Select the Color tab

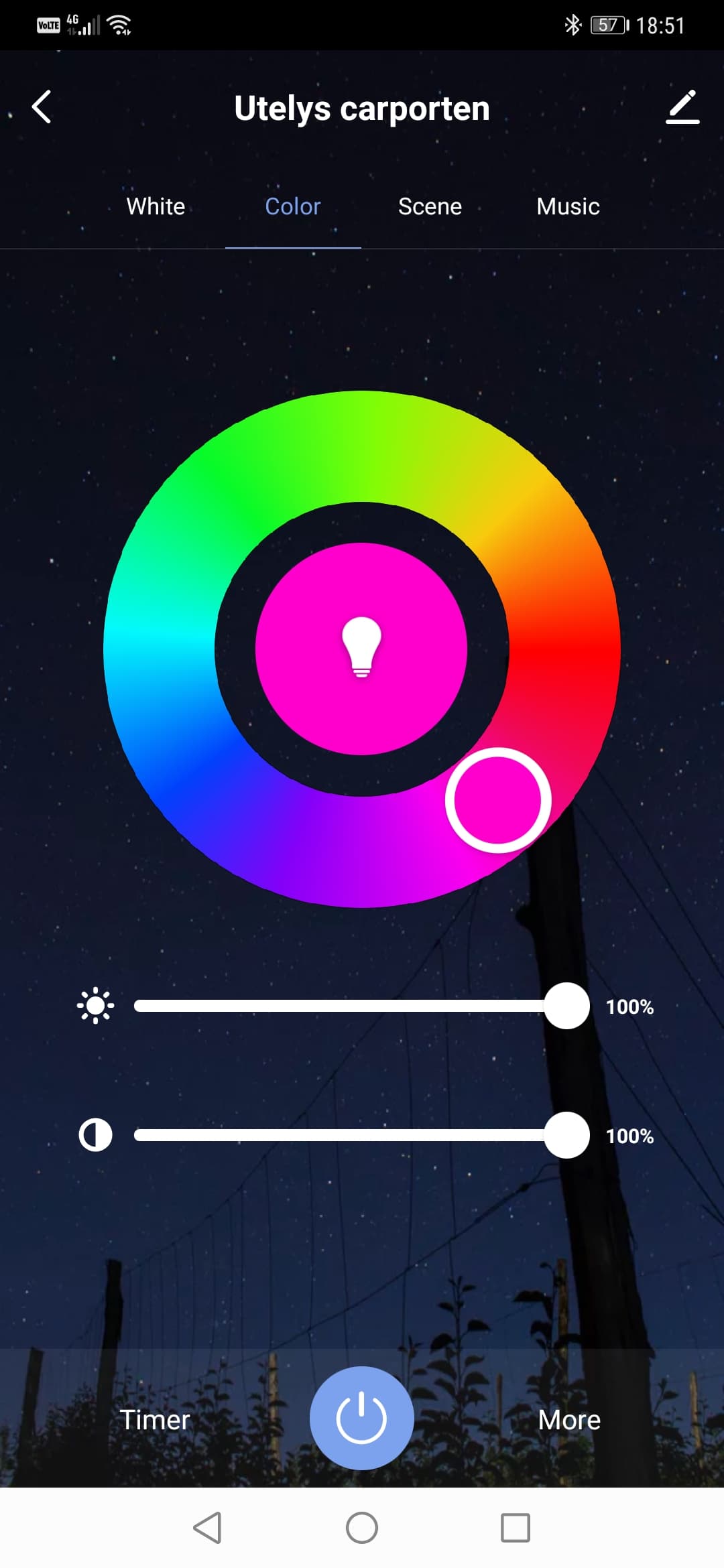293,206
